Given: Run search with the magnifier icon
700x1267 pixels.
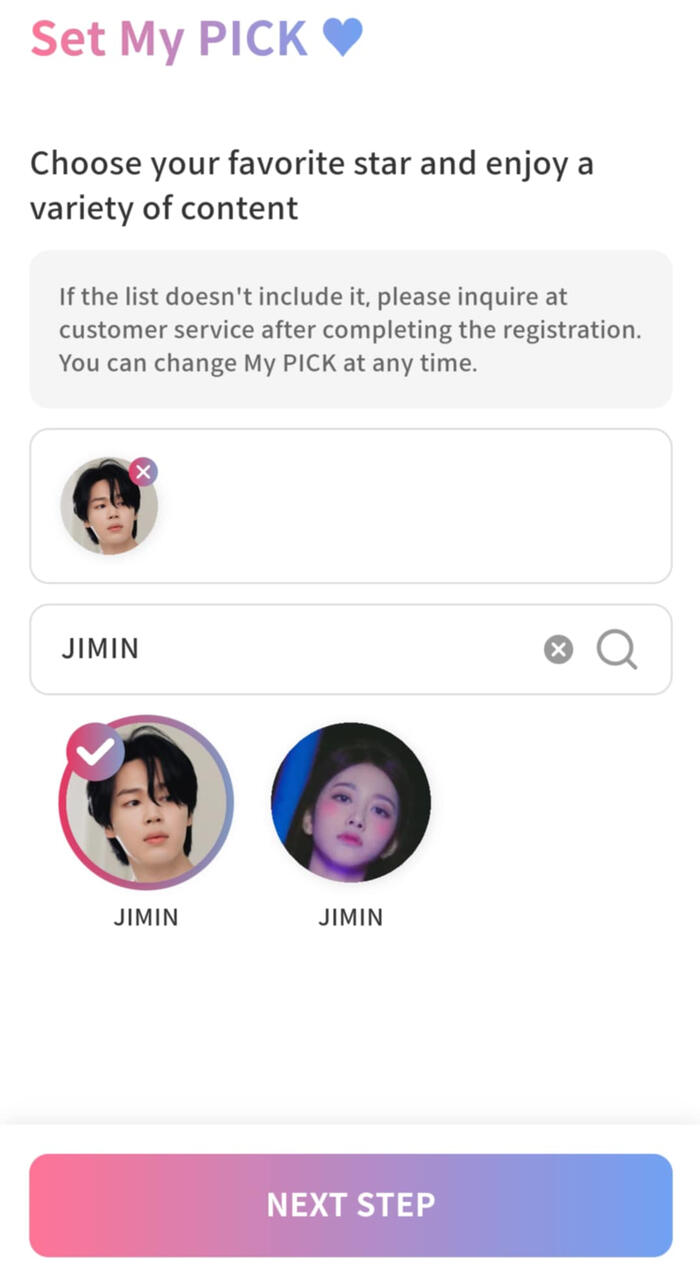Looking at the screenshot, I should [x=617, y=650].
